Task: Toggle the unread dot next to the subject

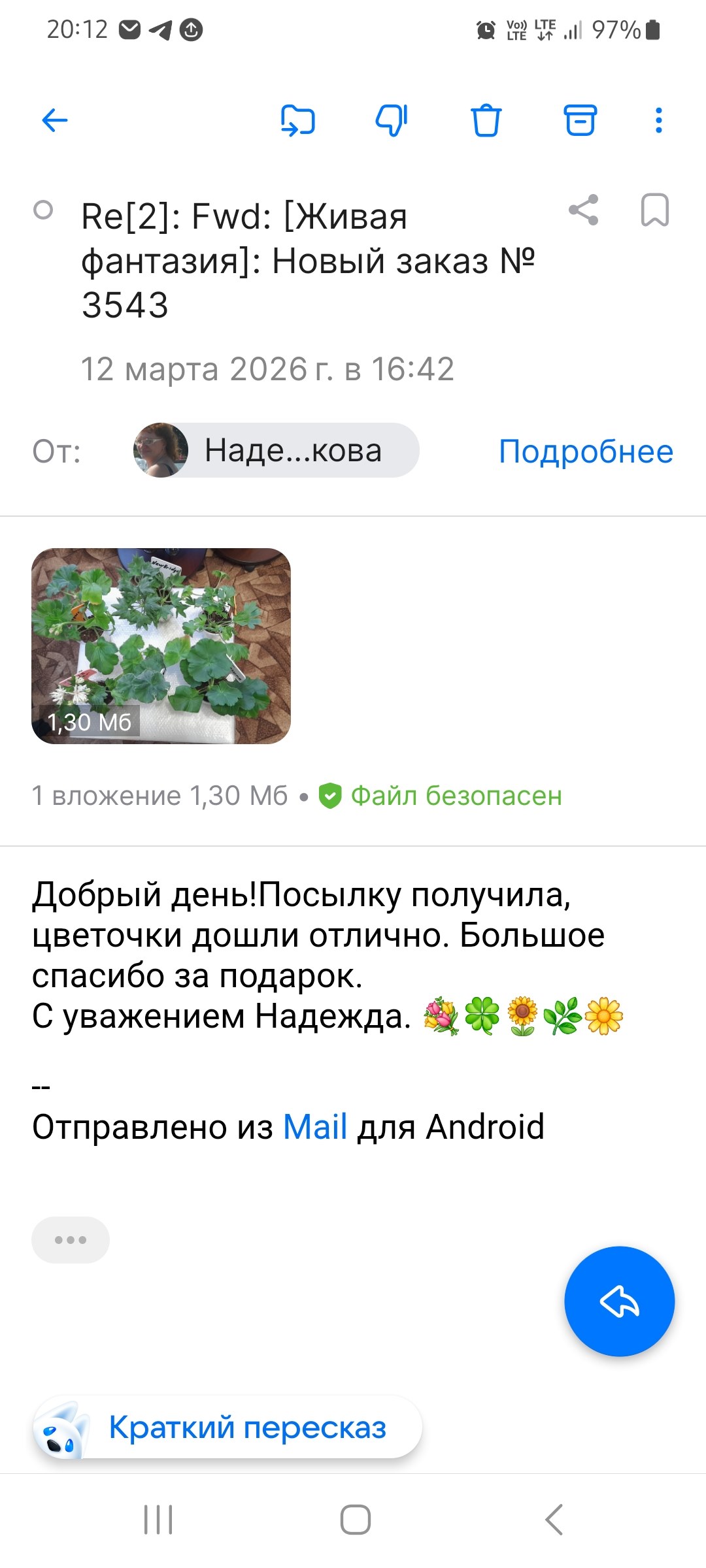Action: tap(43, 210)
